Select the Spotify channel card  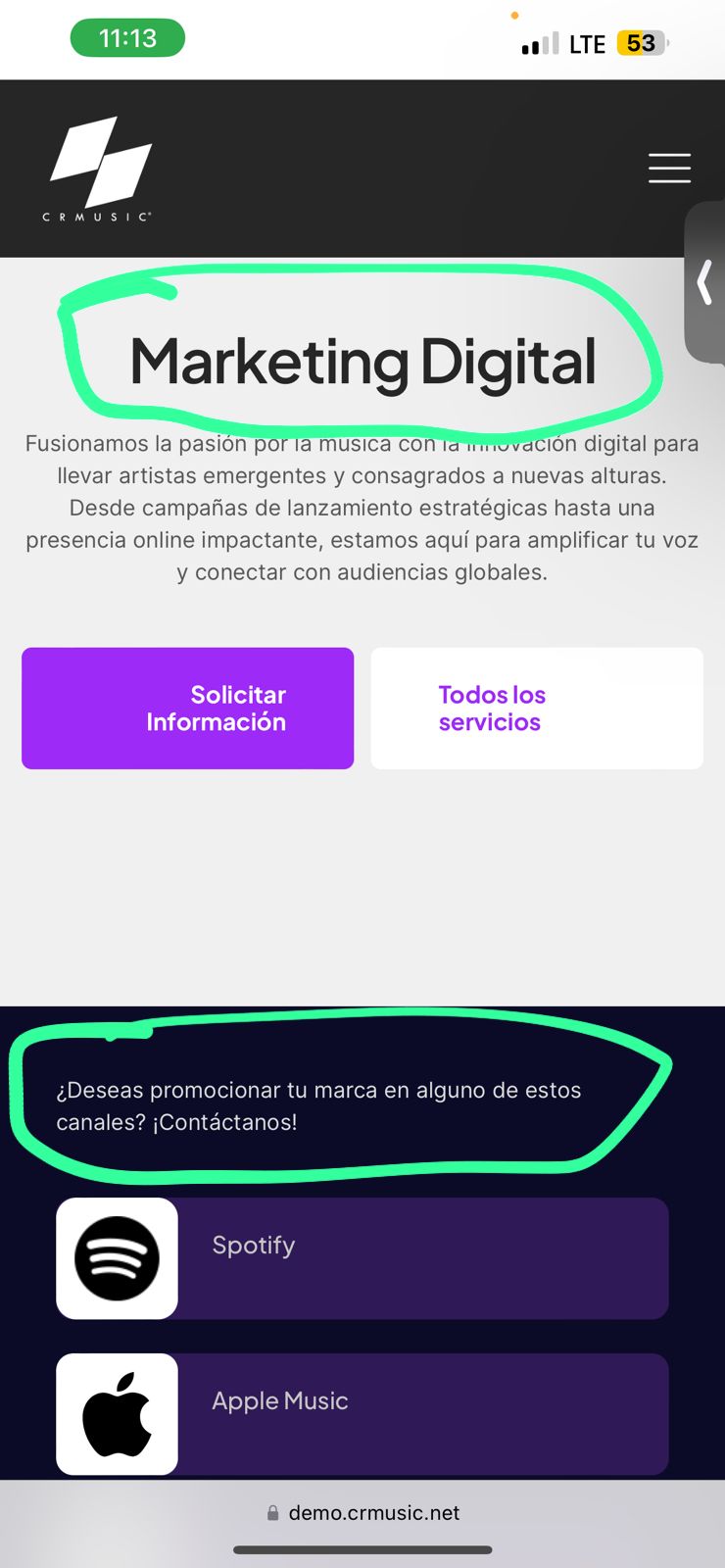coord(362,1257)
